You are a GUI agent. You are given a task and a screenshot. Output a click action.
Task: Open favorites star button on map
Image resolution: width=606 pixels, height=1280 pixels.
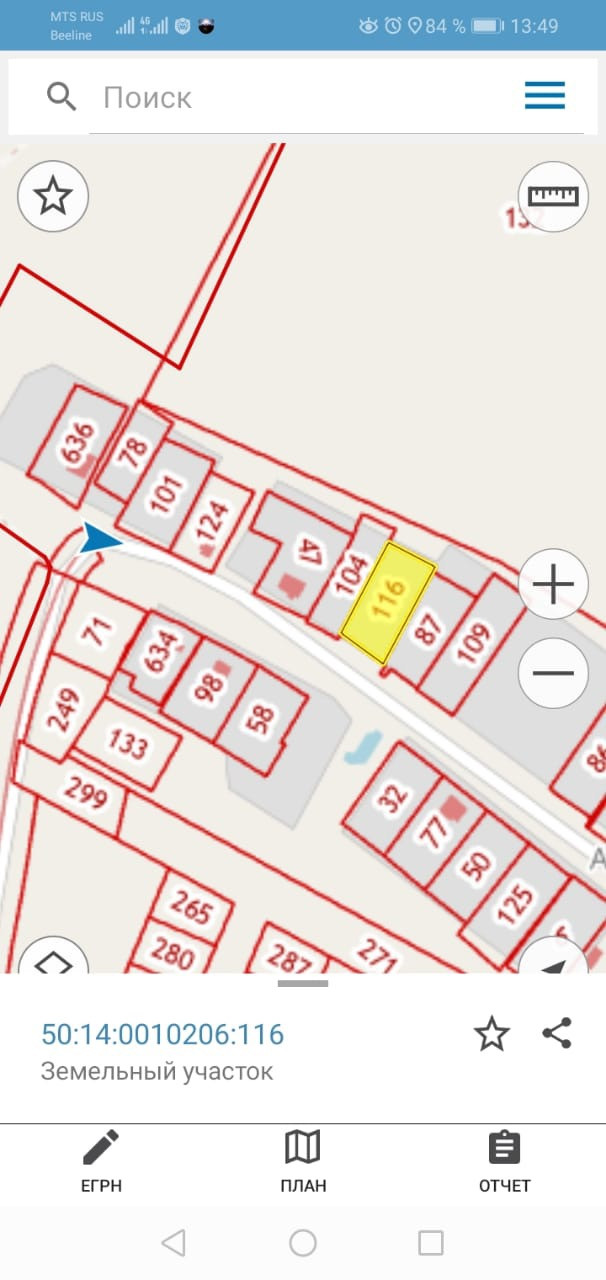click(53, 196)
